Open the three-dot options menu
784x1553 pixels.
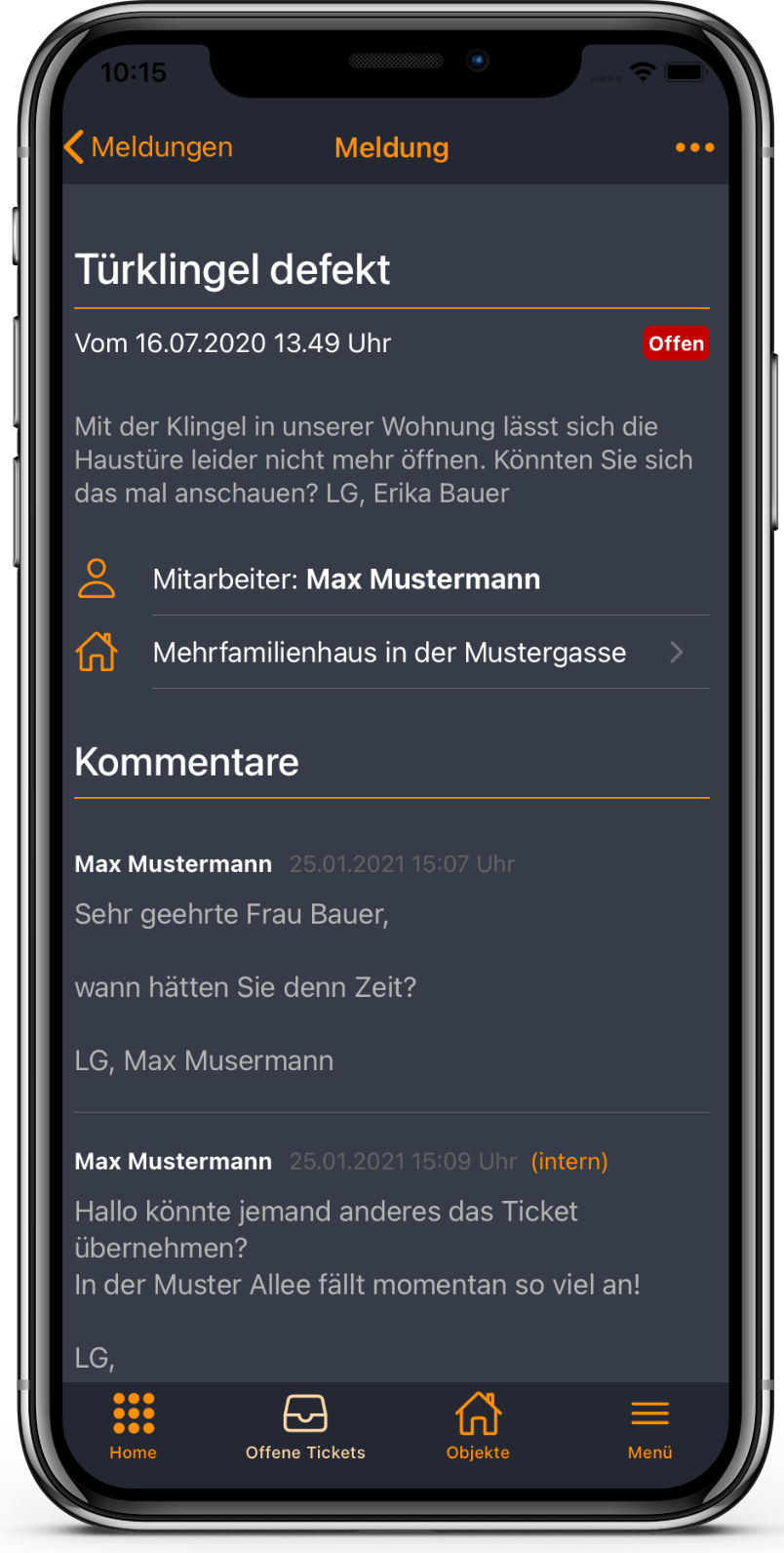point(694,147)
